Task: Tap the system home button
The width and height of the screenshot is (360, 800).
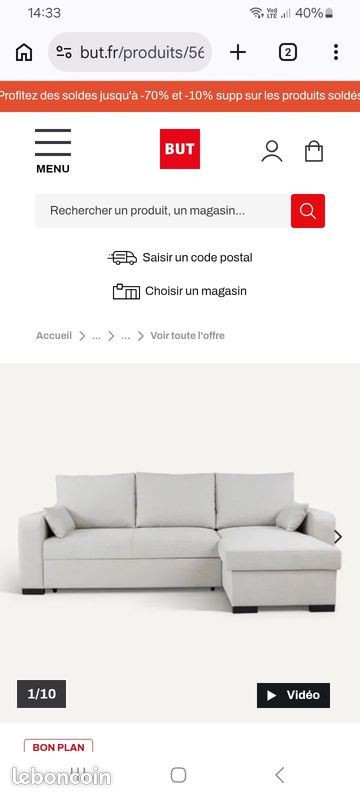Action: click(x=178, y=775)
